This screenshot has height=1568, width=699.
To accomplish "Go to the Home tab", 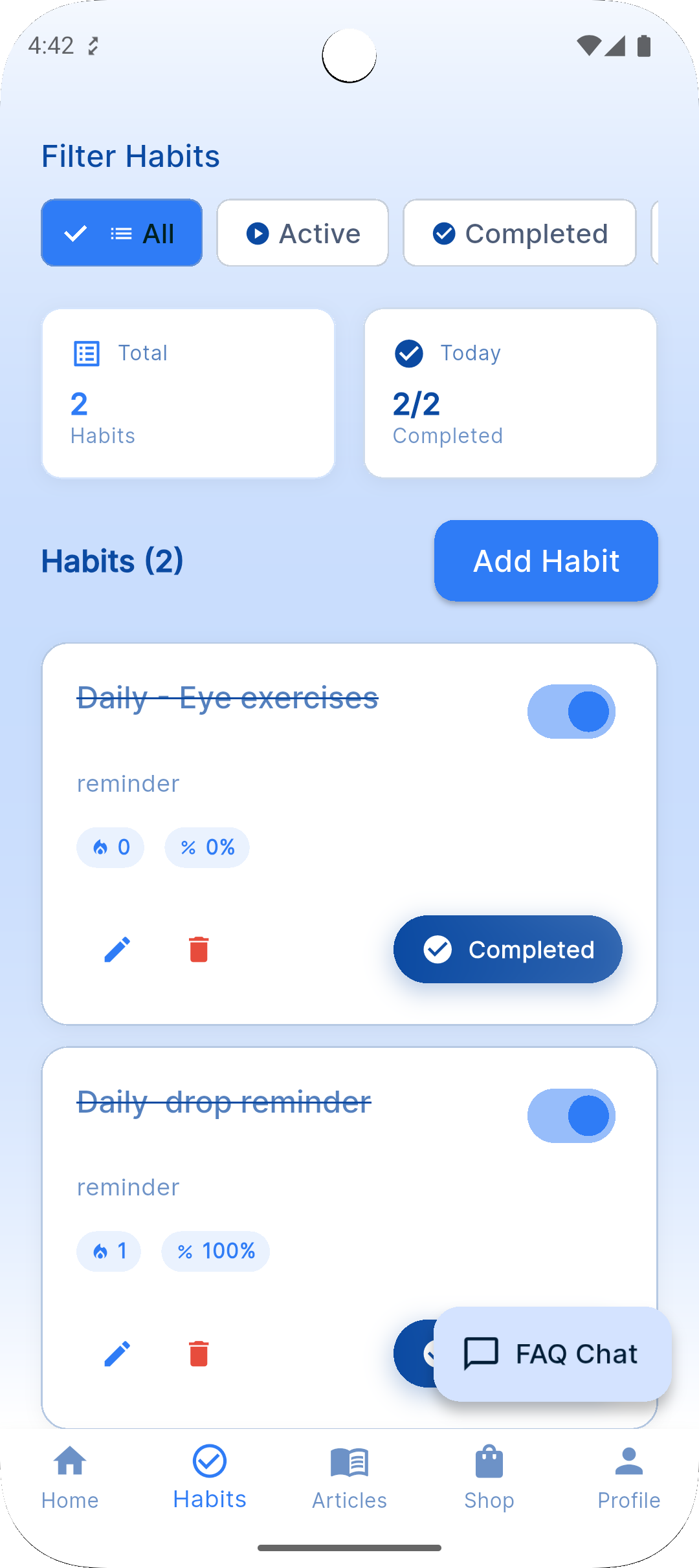I will tap(70, 1477).
